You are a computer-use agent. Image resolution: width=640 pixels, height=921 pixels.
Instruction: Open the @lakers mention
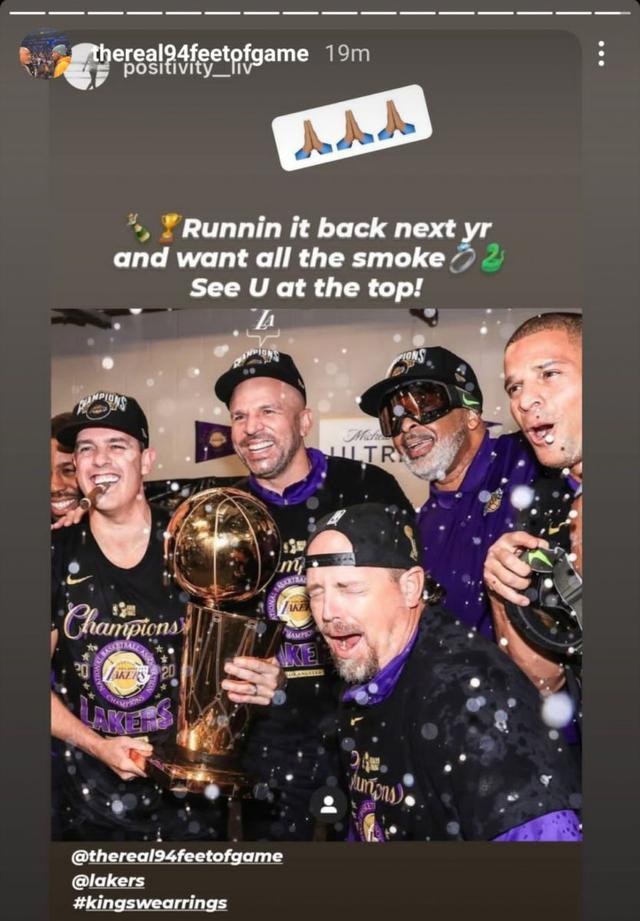[x=108, y=881]
